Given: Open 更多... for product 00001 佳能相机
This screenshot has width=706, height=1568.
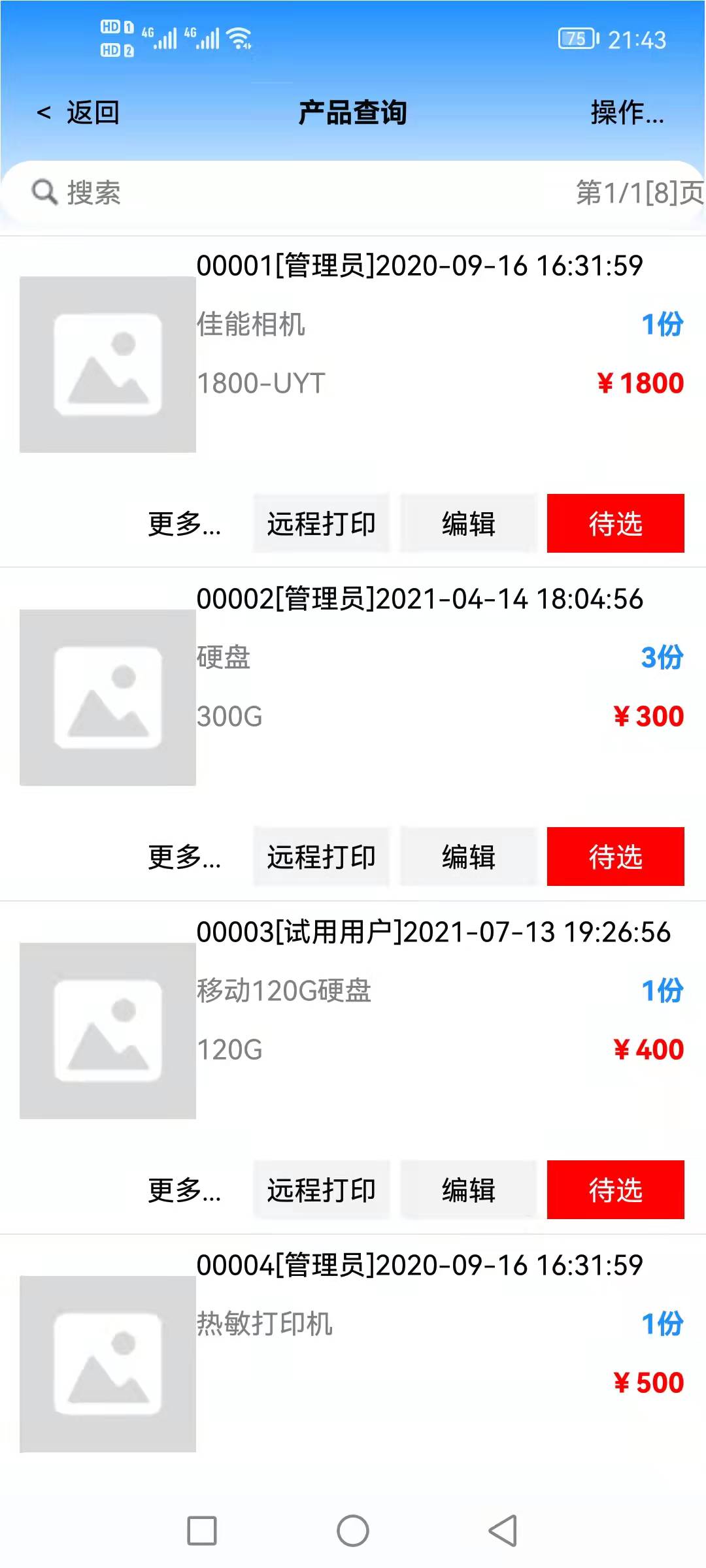Looking at the screenshot, I should click(x=185, y=524).
